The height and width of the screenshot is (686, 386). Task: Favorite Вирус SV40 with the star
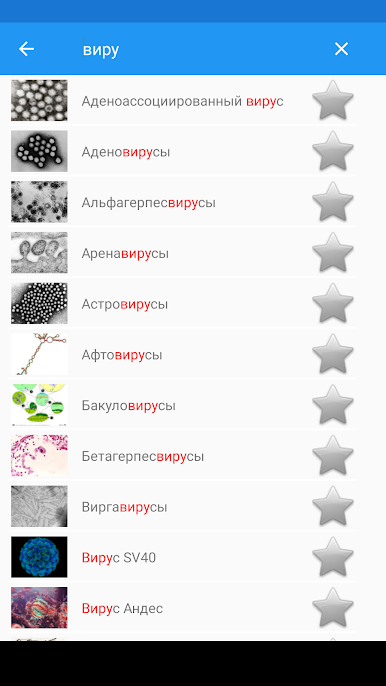click(333, 557)
